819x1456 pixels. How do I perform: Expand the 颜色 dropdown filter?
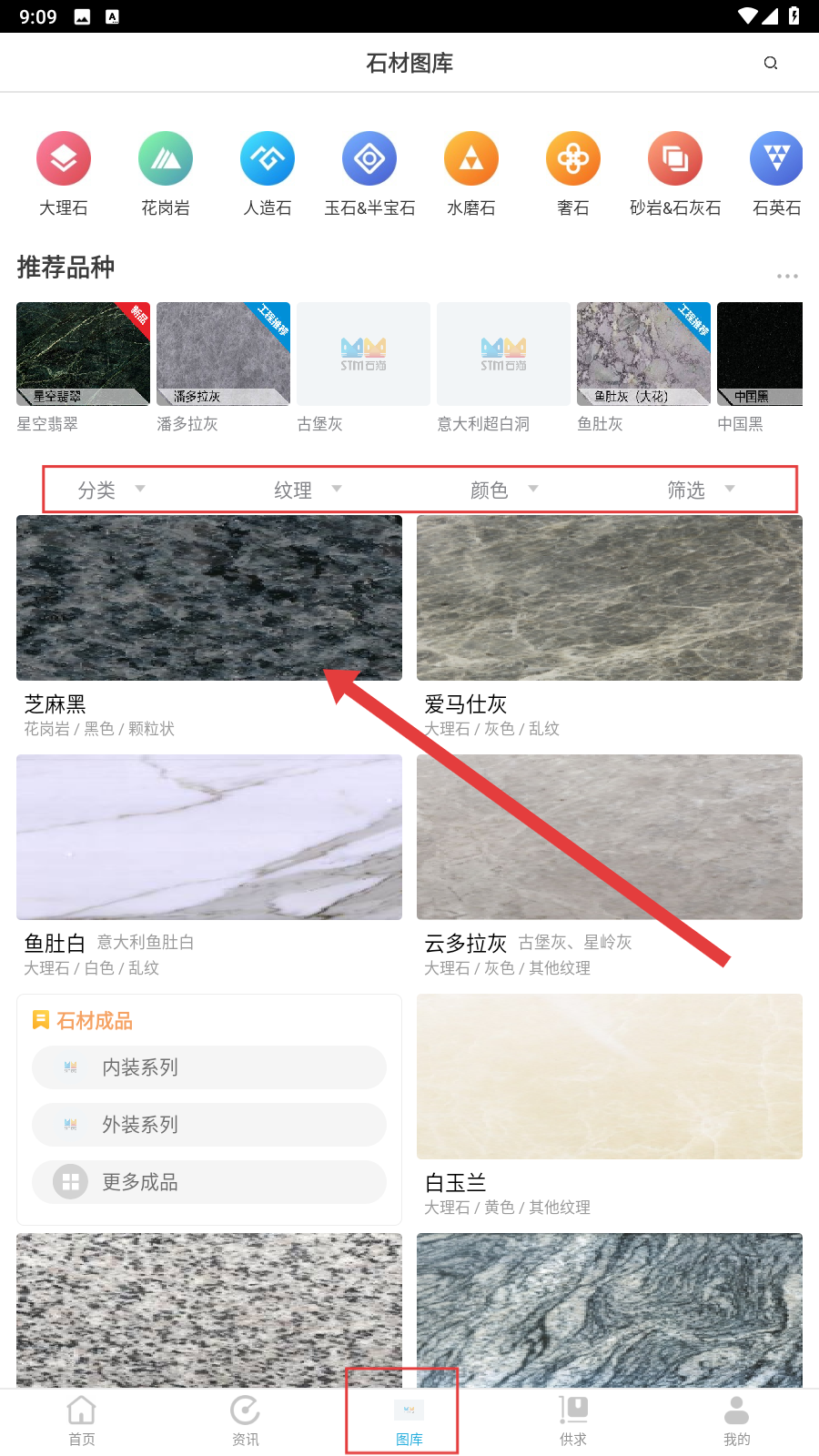tap(504, 490)
